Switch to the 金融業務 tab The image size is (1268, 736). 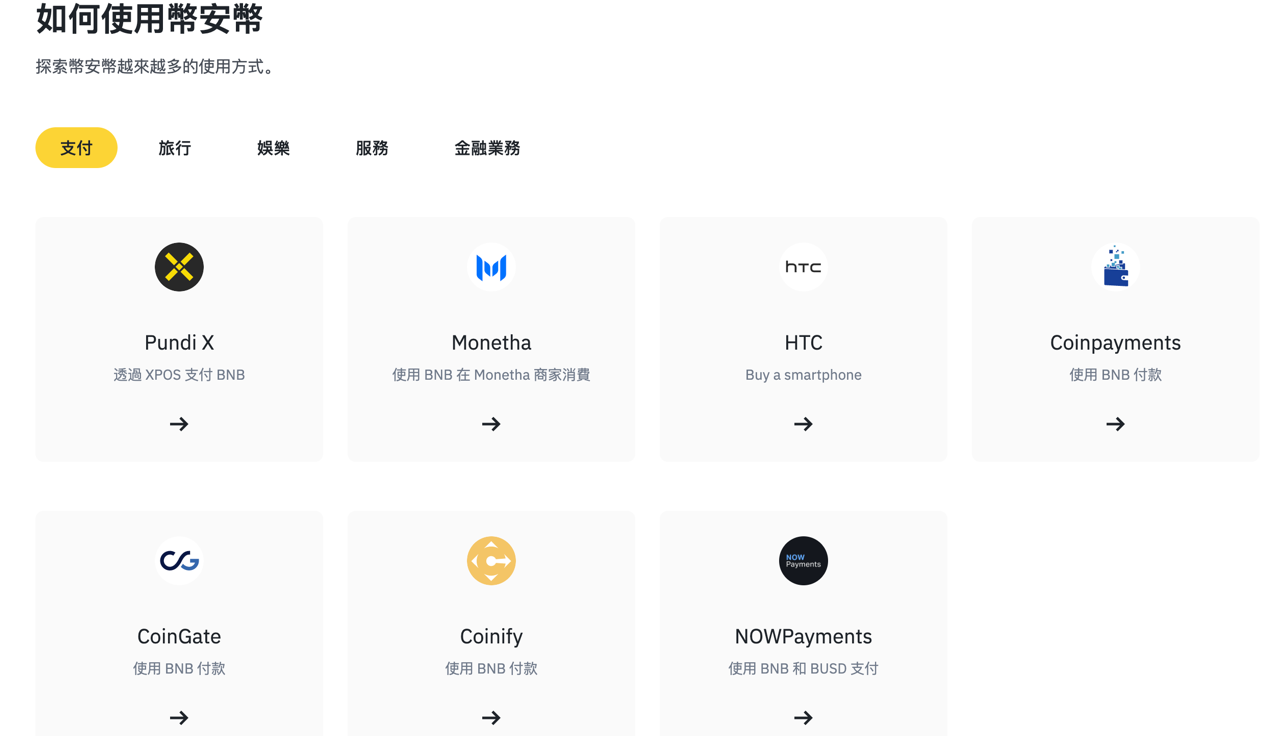[487, 148]
